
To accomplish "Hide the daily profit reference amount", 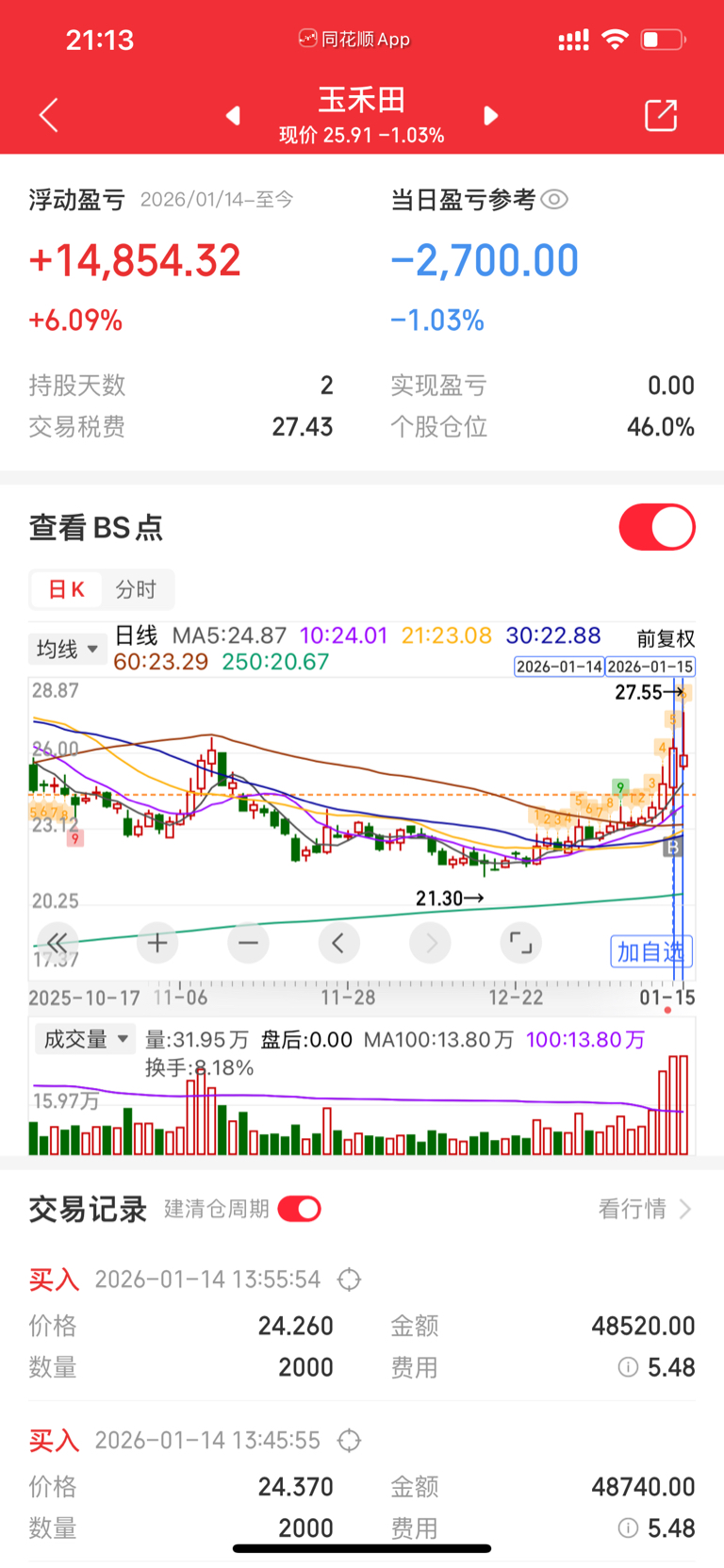I will tap(554, 200).
